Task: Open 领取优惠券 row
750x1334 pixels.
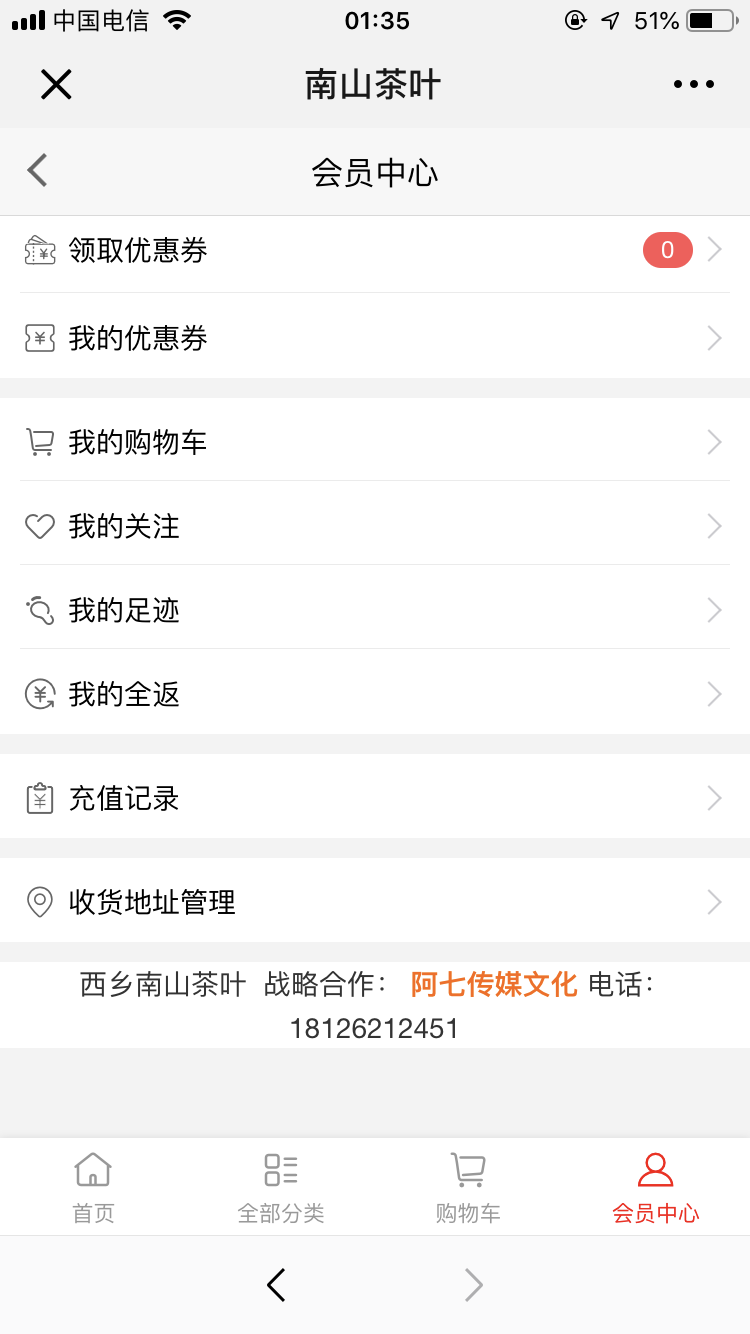Action: 375,250
